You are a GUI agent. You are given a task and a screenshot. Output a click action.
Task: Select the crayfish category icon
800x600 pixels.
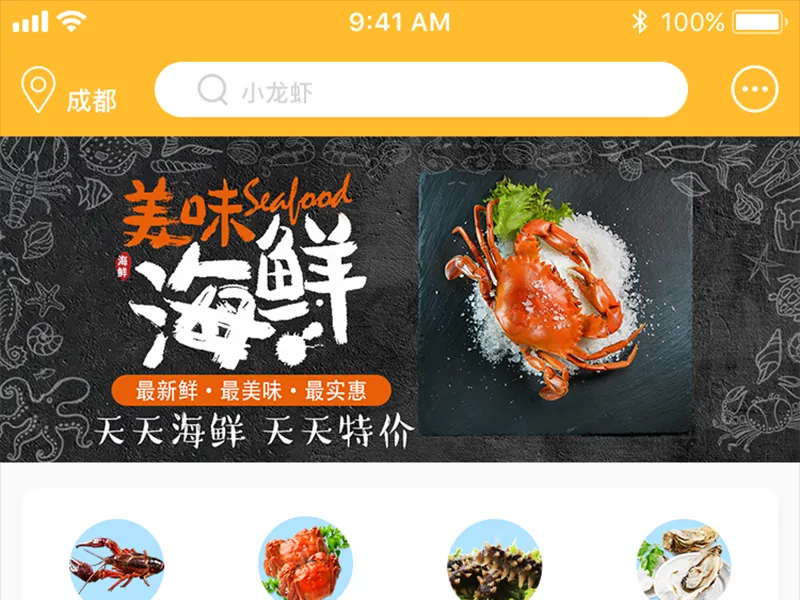point(116,562)
